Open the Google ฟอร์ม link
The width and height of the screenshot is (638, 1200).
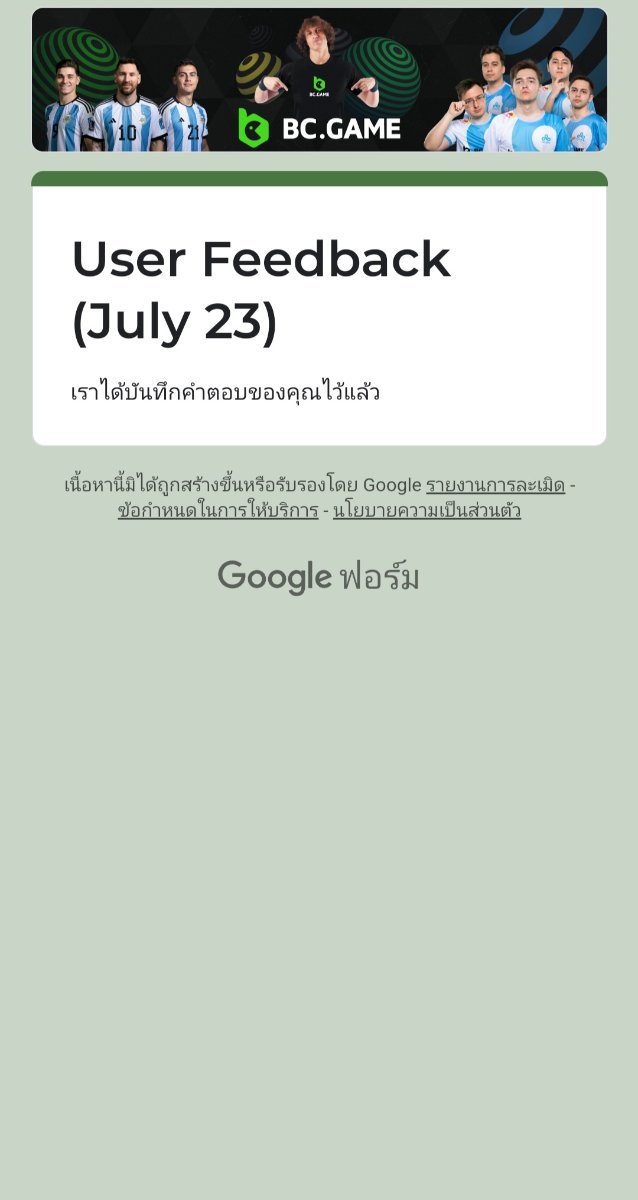318,577
